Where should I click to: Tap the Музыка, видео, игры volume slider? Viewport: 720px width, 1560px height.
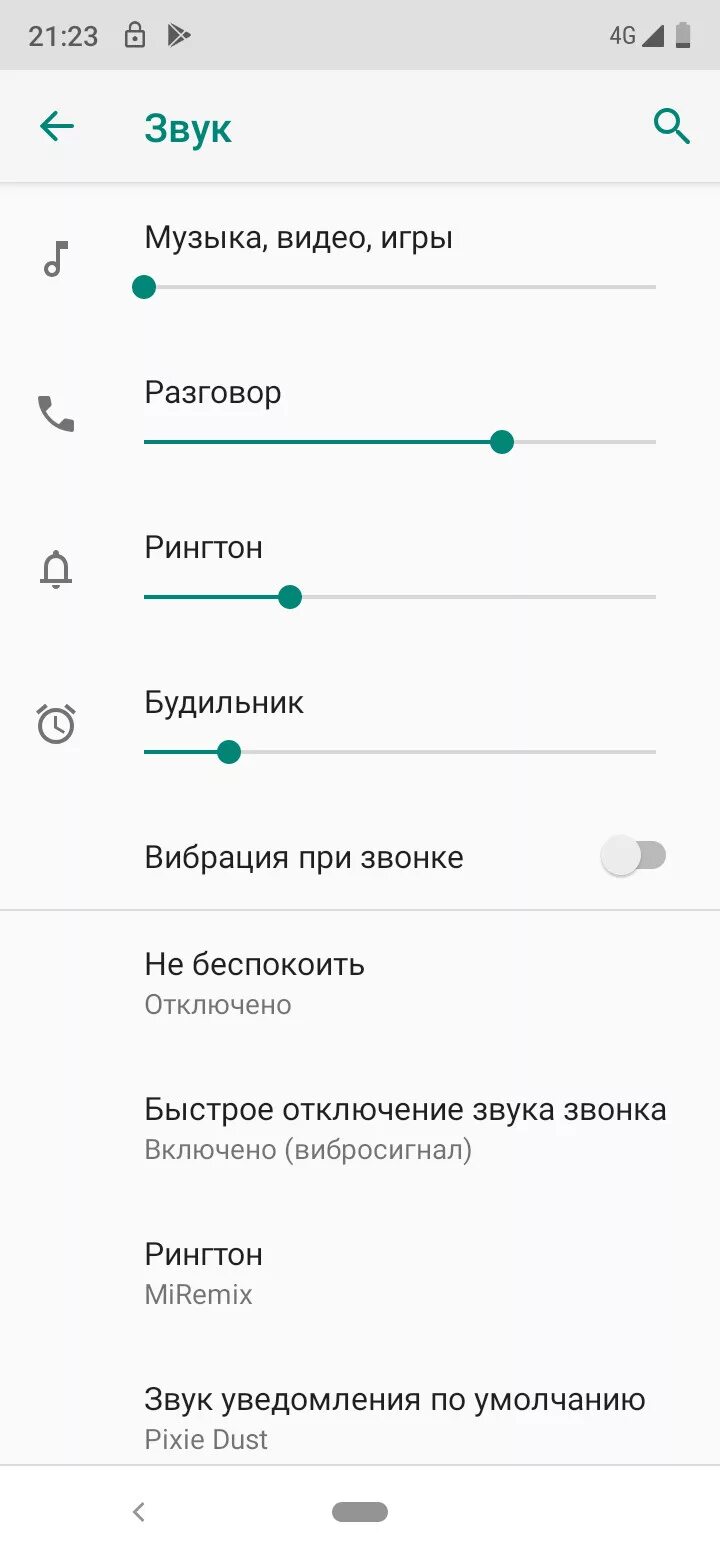tap(400, 288)
